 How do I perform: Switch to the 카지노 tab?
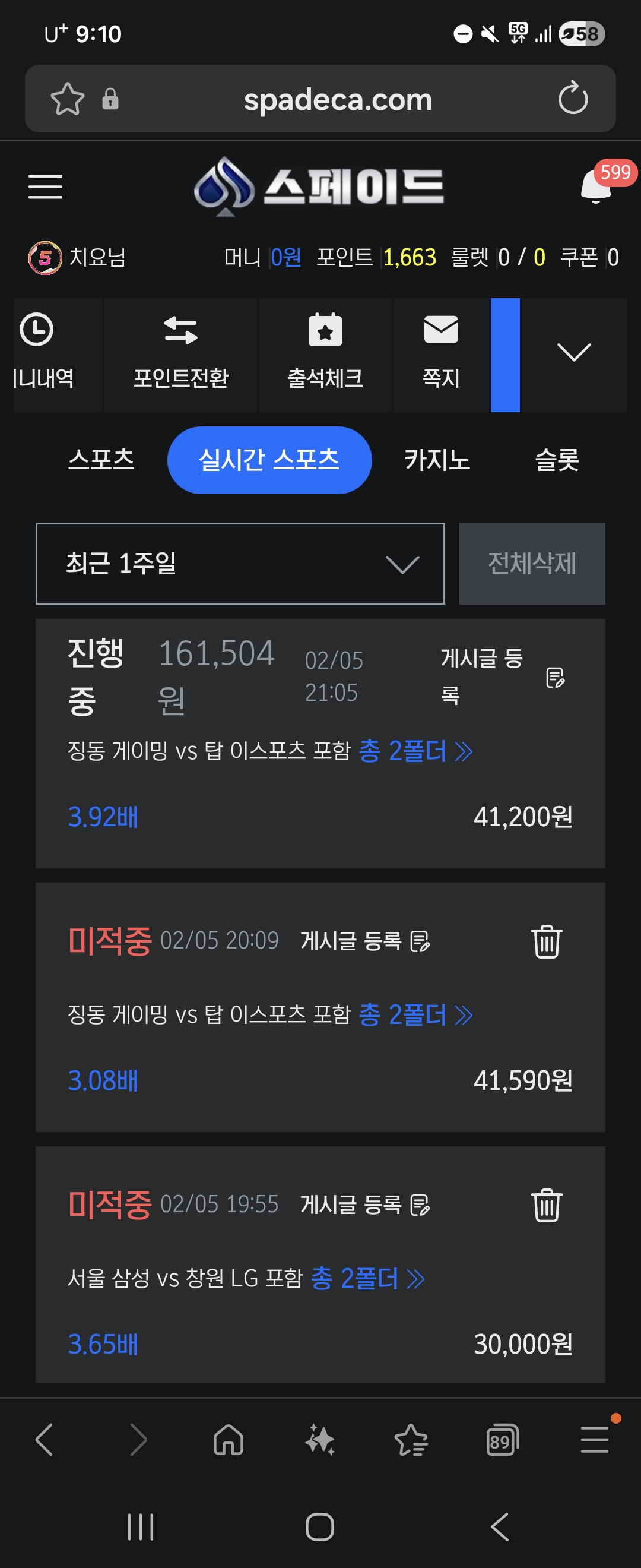[x=437, y=460]
